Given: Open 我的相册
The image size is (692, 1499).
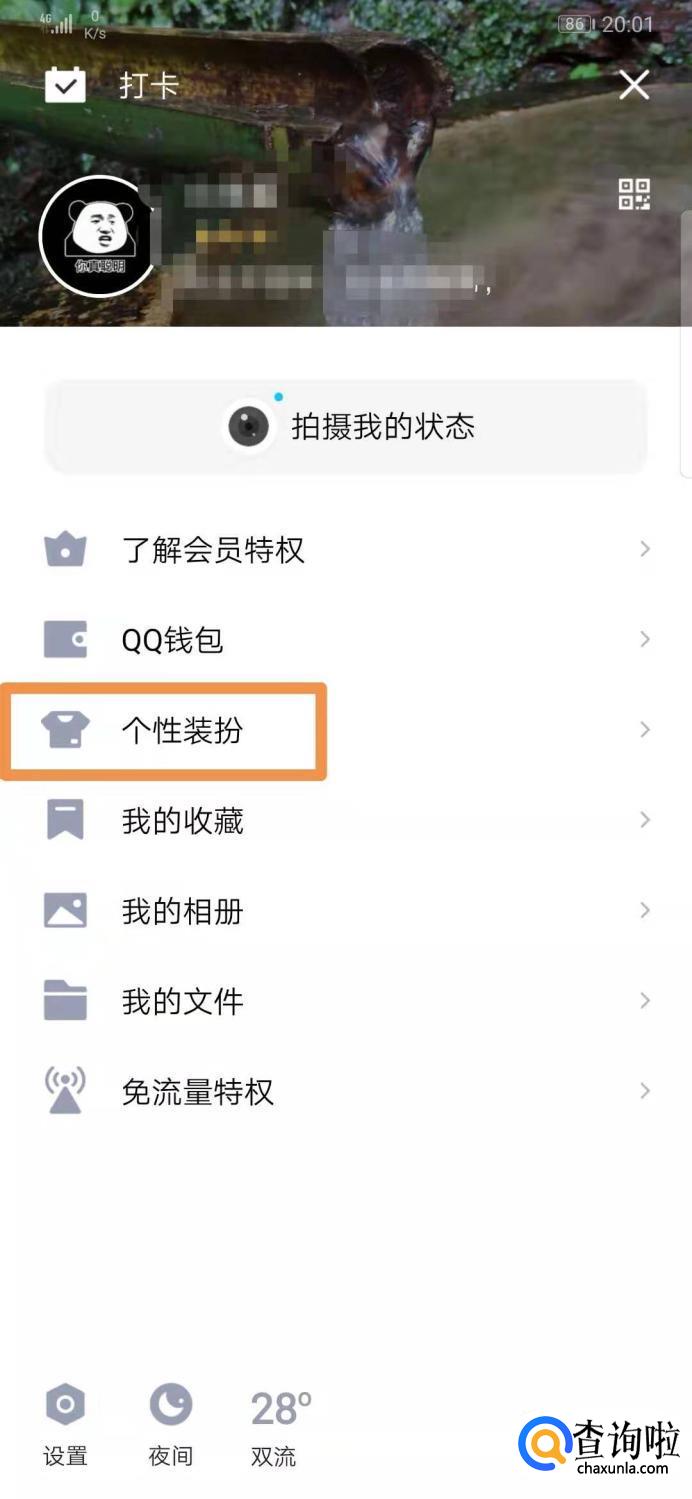Looking at the screenshot, I should pyautogui.click(x=346, y=911).
